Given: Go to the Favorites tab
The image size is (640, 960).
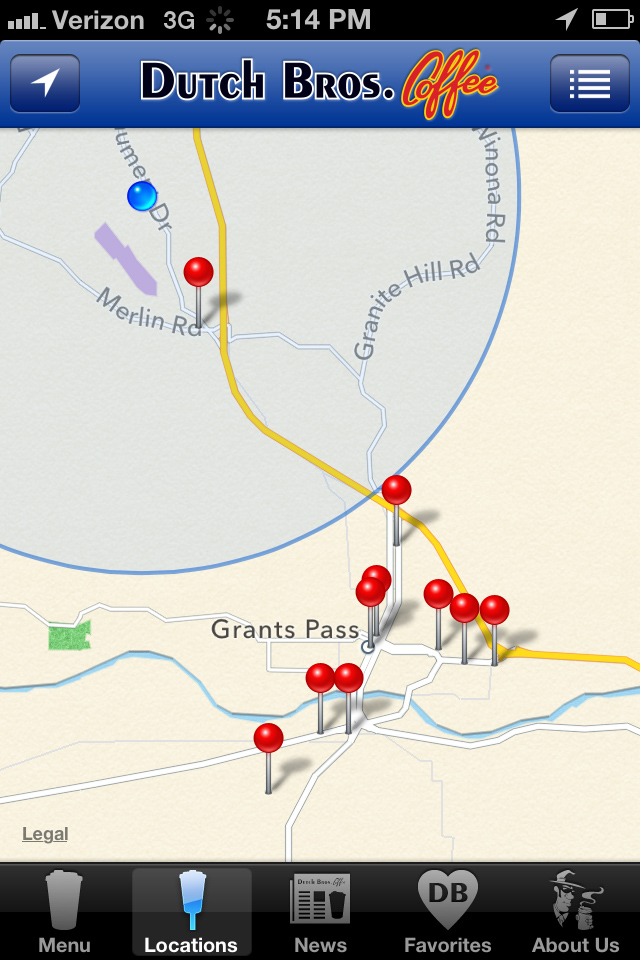Looking at the screenshot, I should [x=447, y=912].
